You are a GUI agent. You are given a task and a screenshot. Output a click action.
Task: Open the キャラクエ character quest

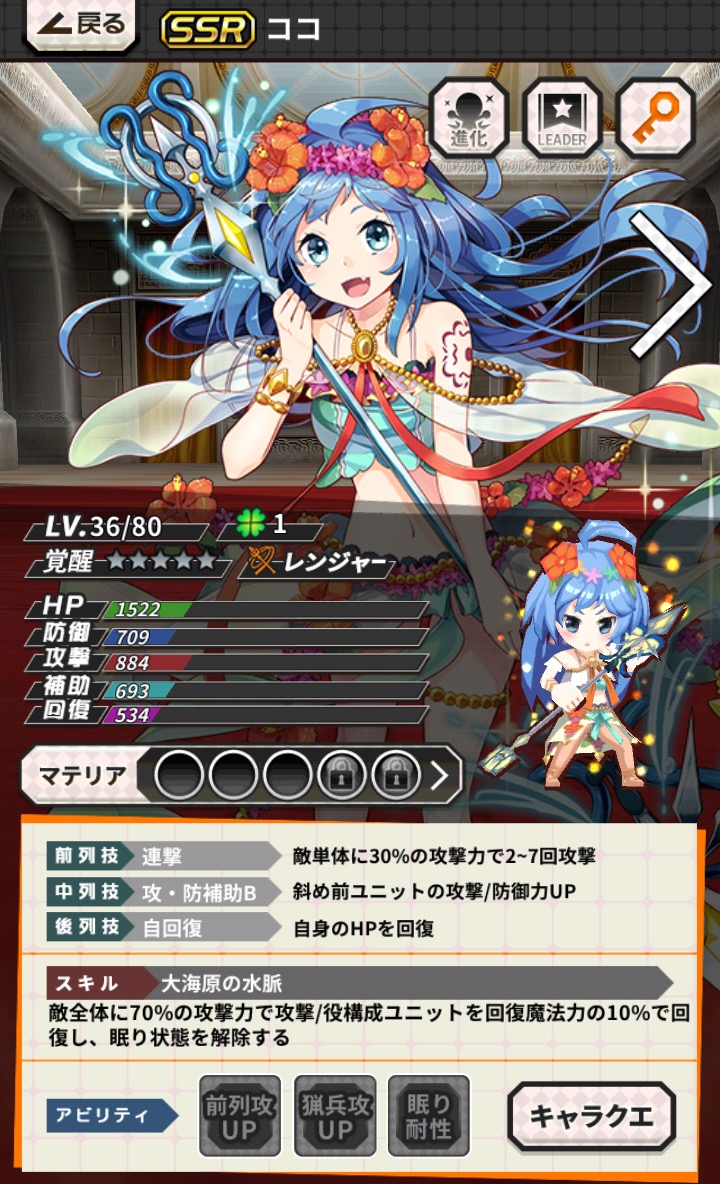[x=591, y=1116]
